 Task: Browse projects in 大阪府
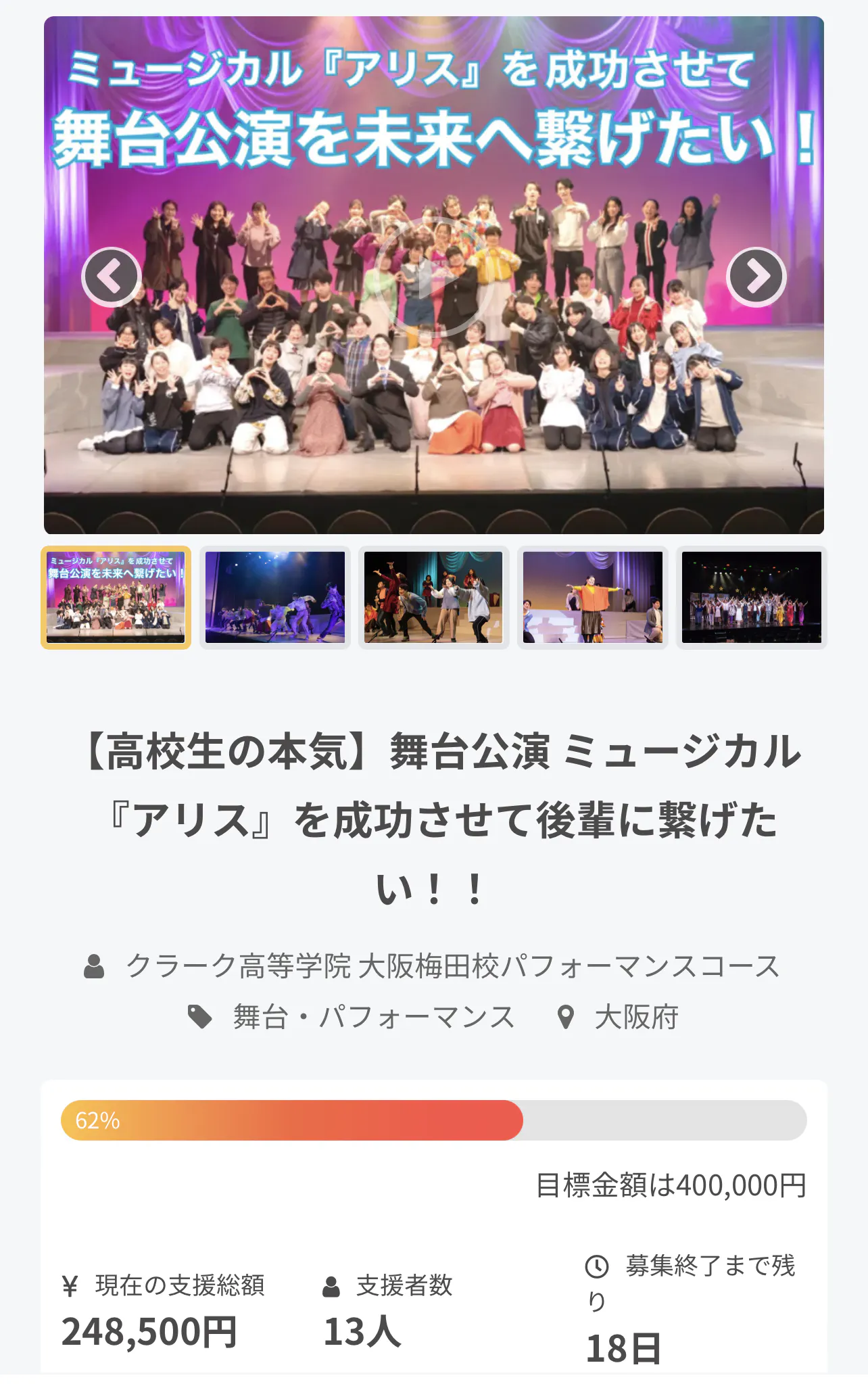coord(635,1017)
